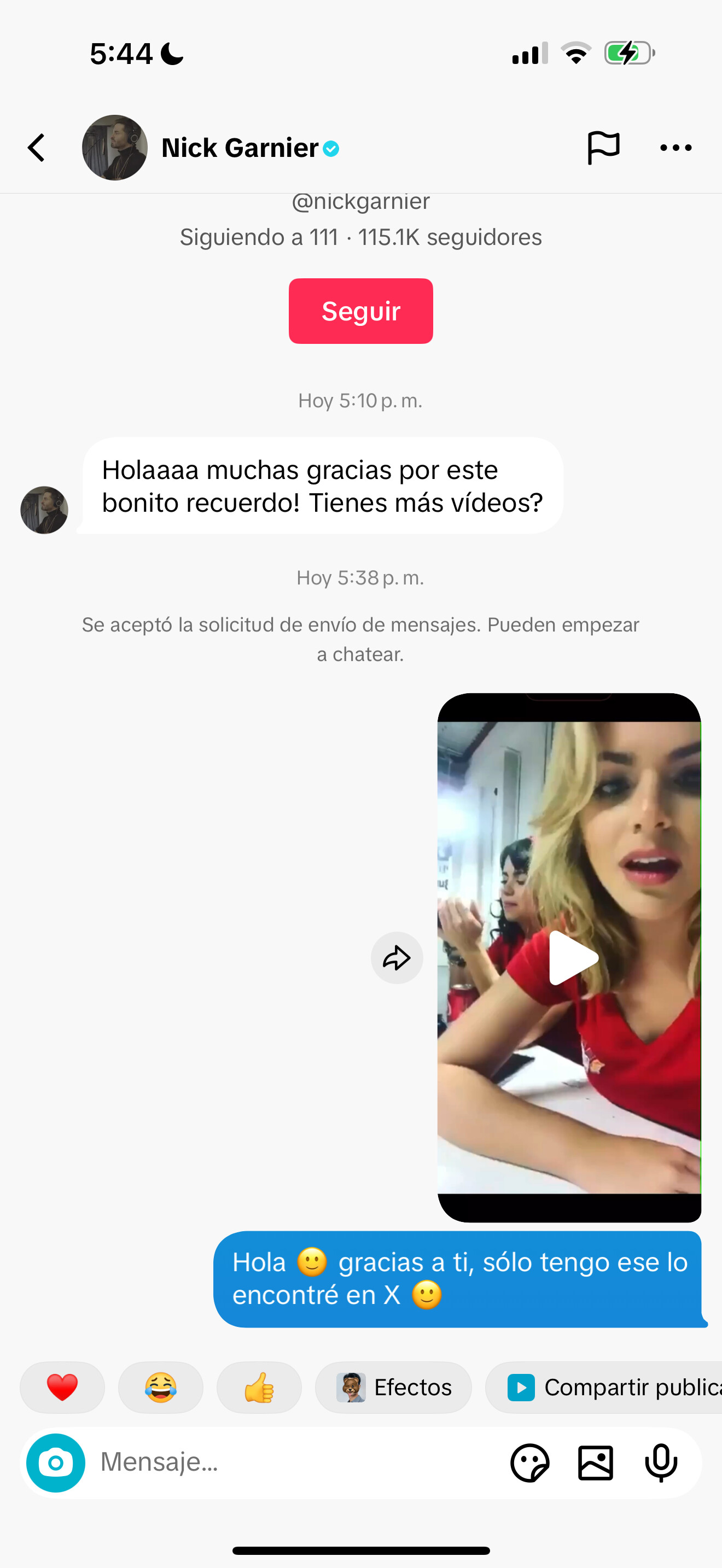Send the red heart quick reaction
Image resolution: width=722 pixels, height=1568 pixels.
pos(62,1387)
